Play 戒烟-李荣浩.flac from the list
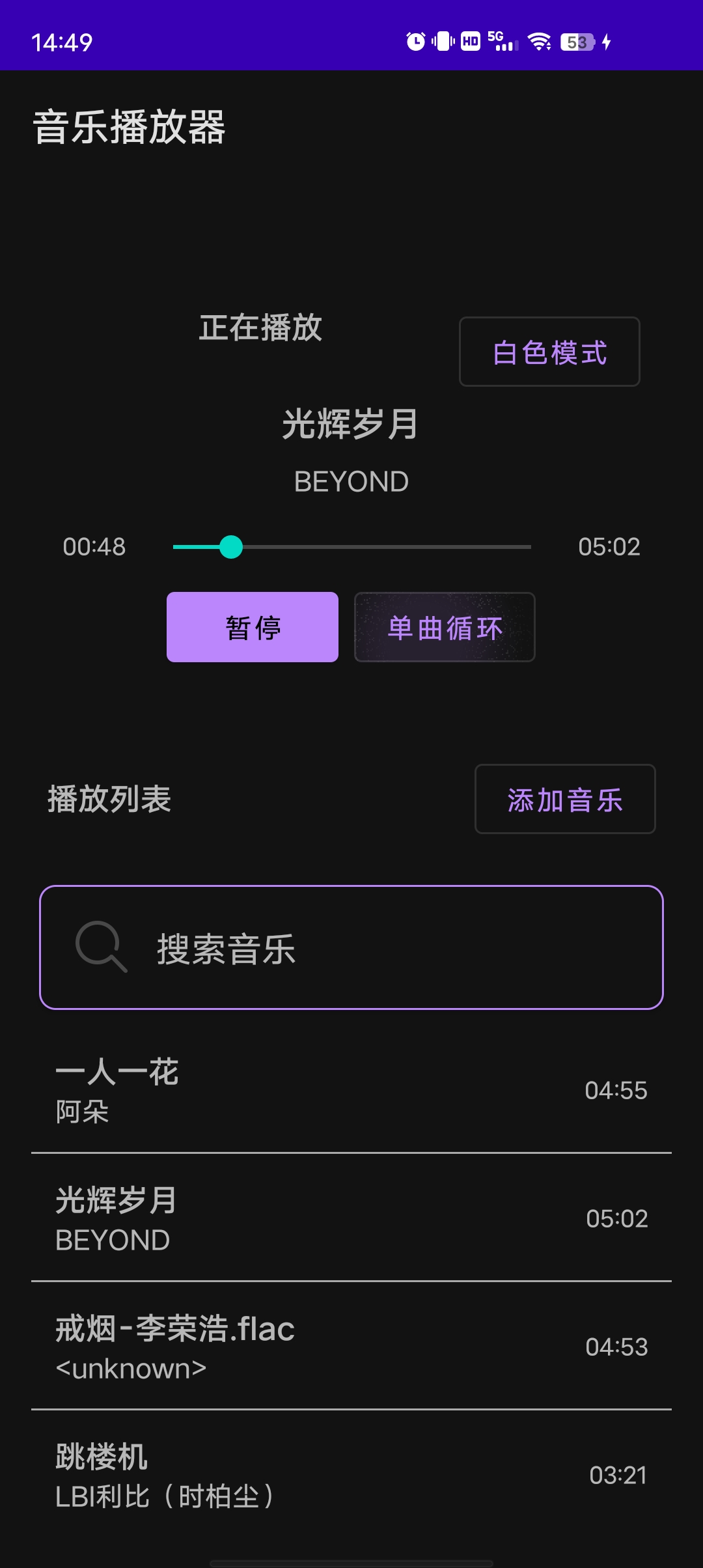Viewport: 703px width, 1568px height. point(351,1346)
